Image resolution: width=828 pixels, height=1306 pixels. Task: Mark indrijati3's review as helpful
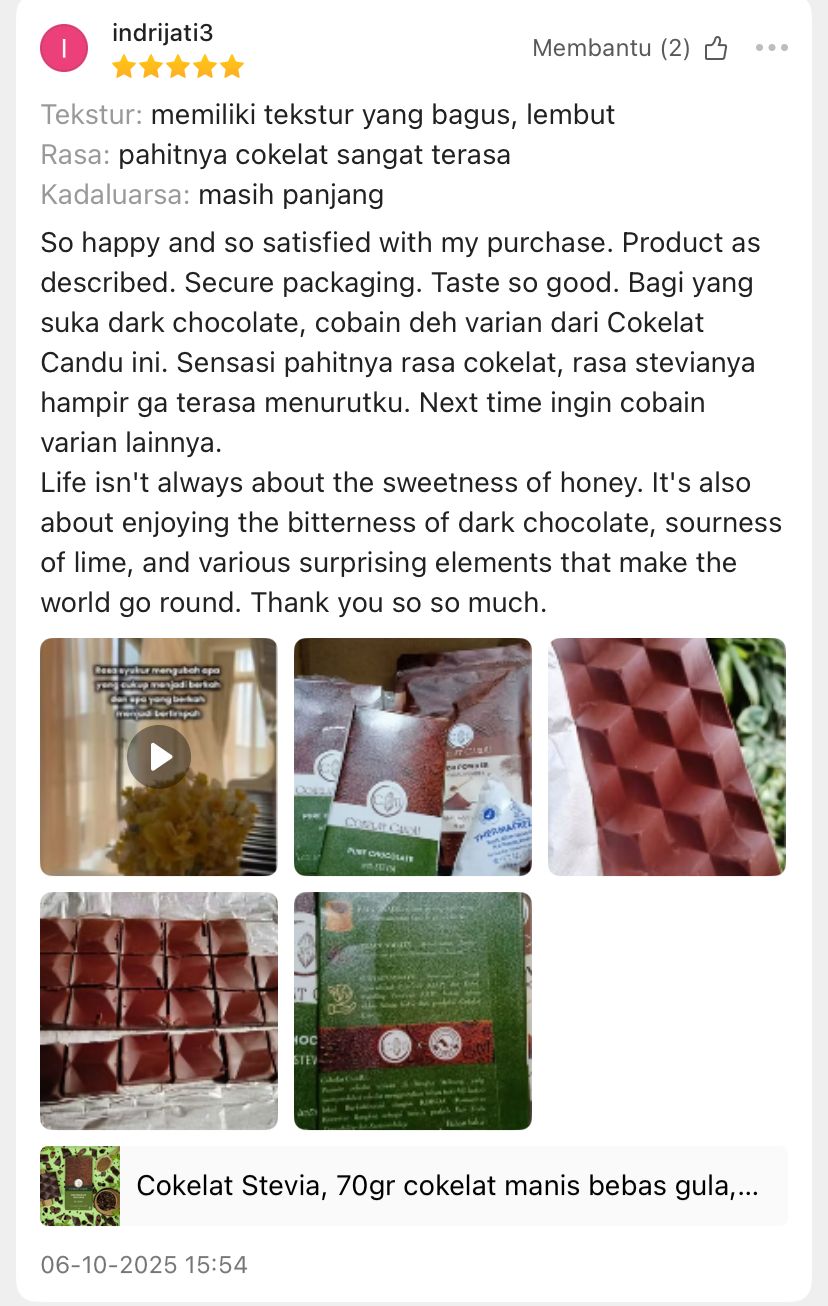[x=715, y=48]
